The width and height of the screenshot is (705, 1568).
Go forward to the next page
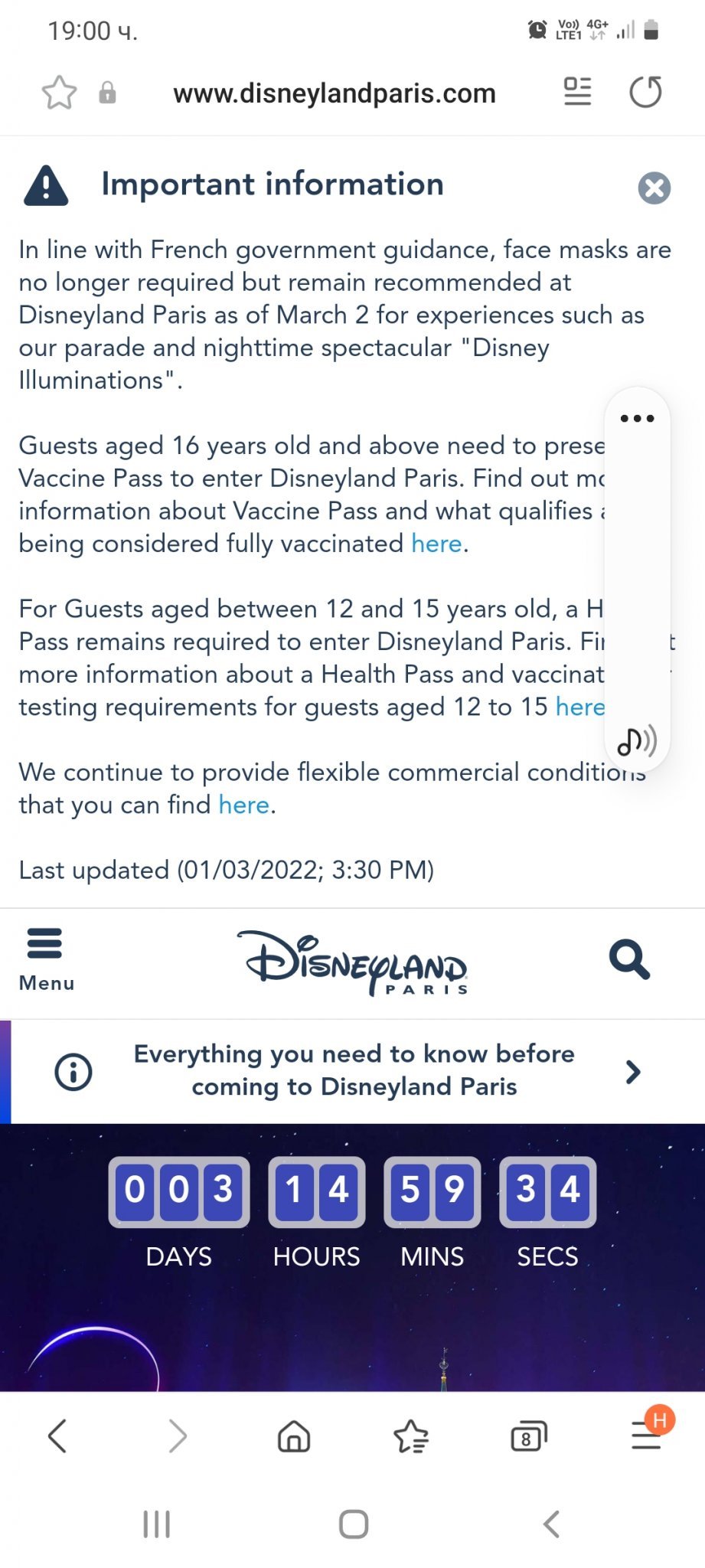tap(178, 1436)
